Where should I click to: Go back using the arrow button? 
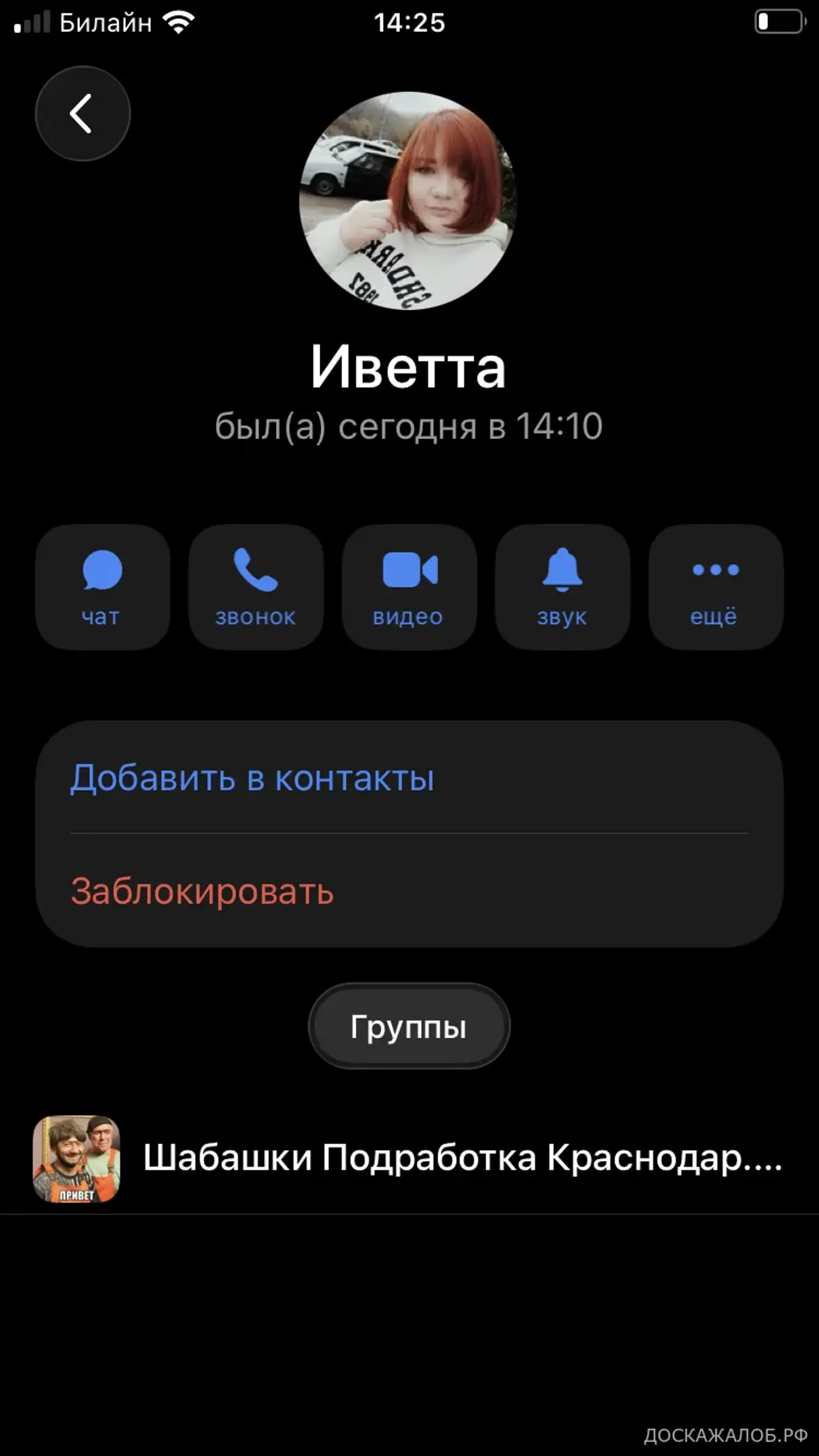pos(83,114)
